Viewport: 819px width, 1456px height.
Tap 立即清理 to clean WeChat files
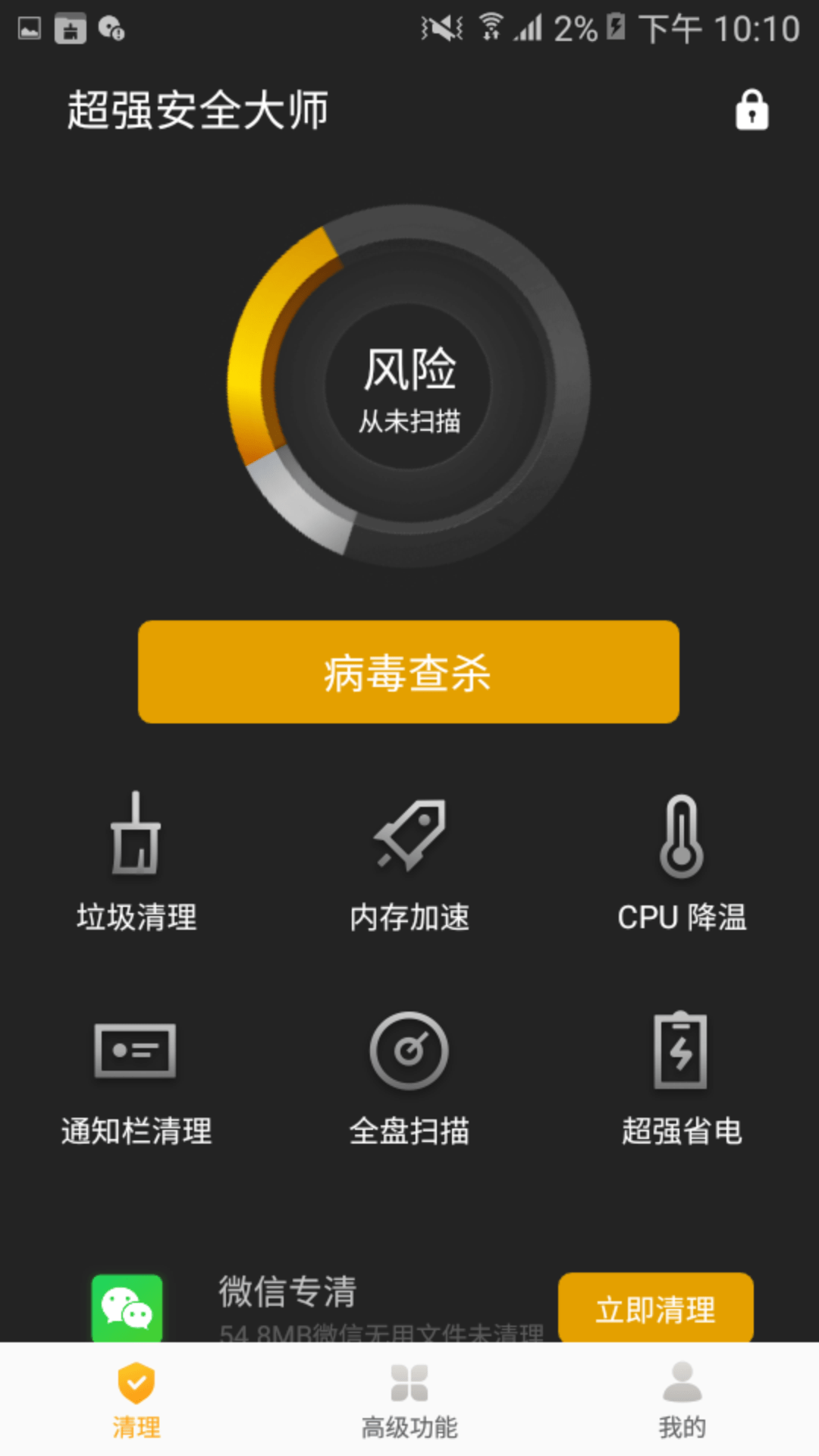[655, 1308]
